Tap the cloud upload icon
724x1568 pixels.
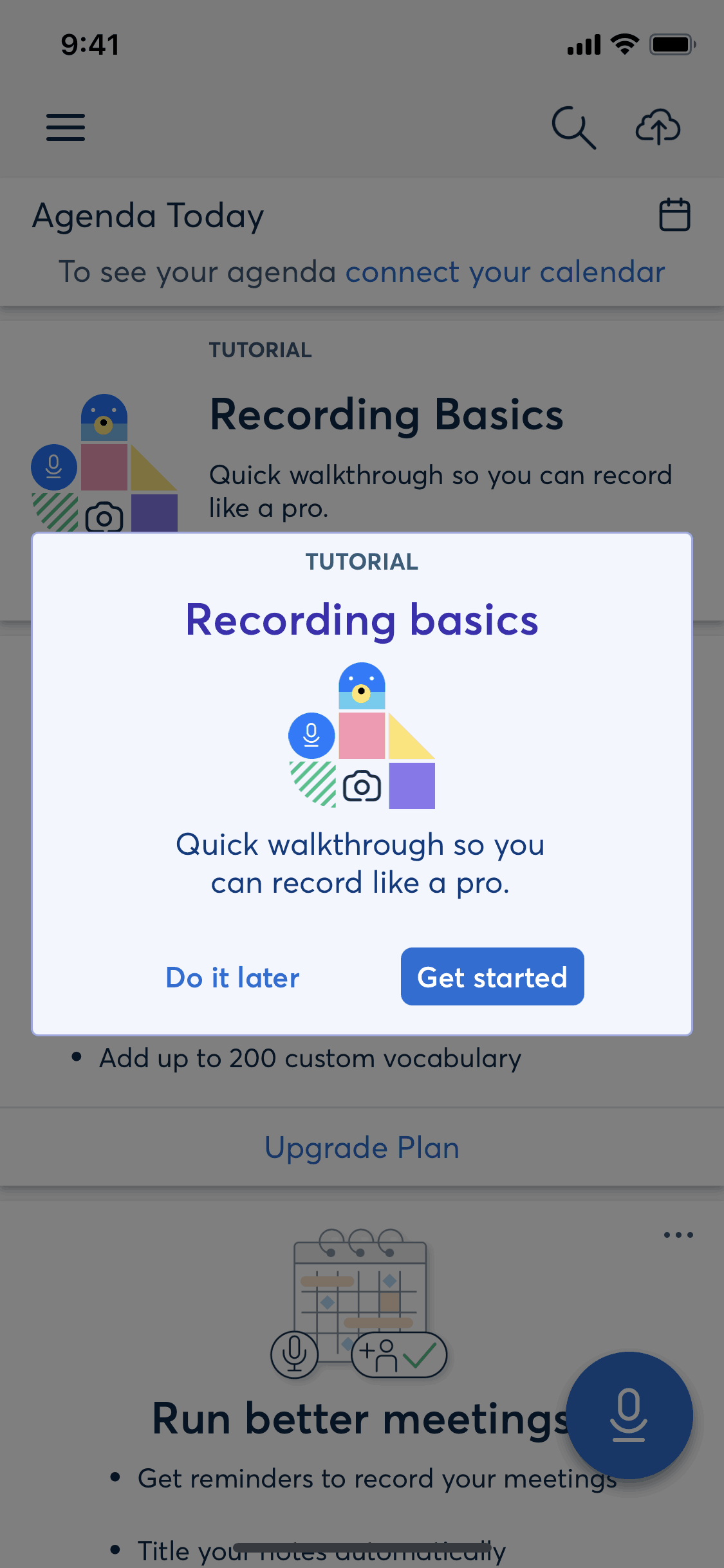(657, 127)
